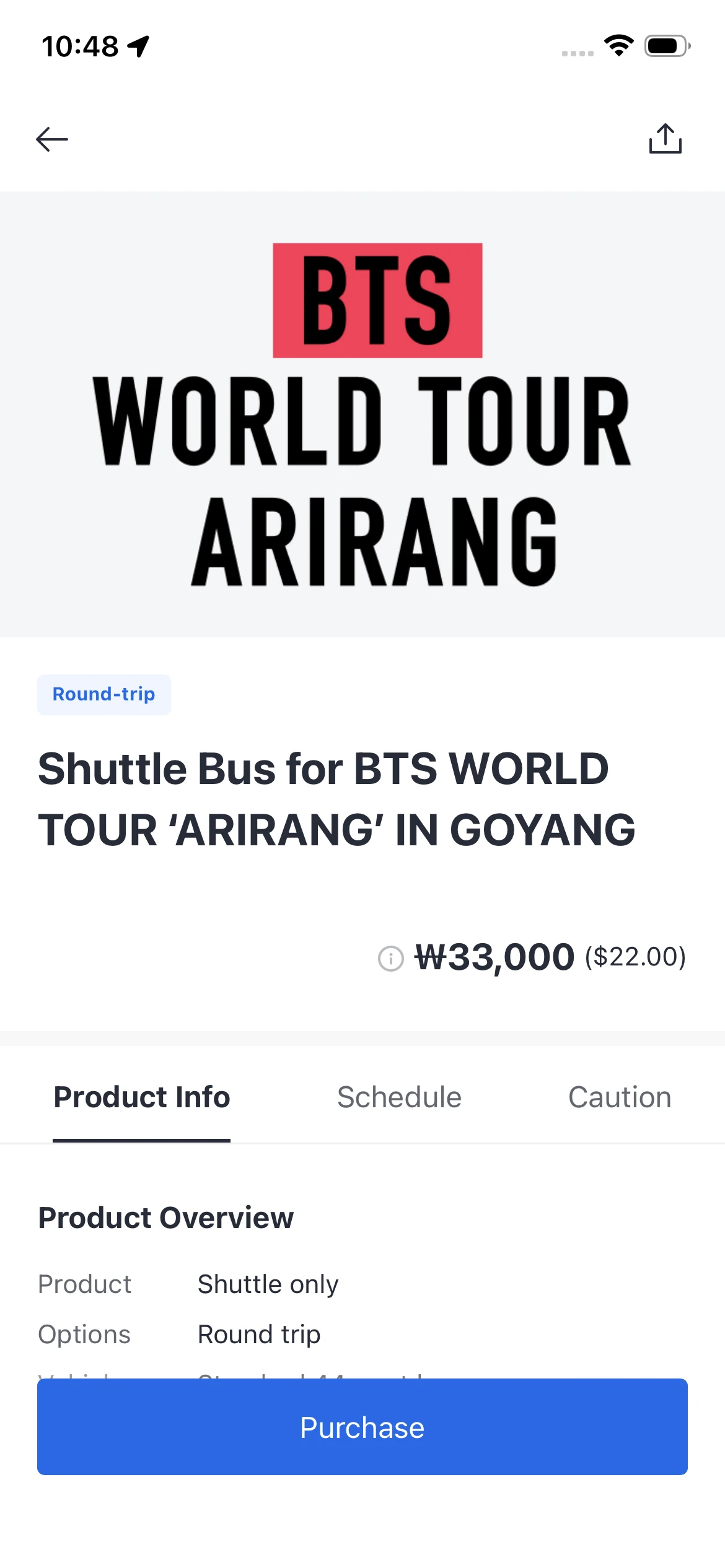
Task: Select the Shuttle only product value
Action: point(267,1284)
